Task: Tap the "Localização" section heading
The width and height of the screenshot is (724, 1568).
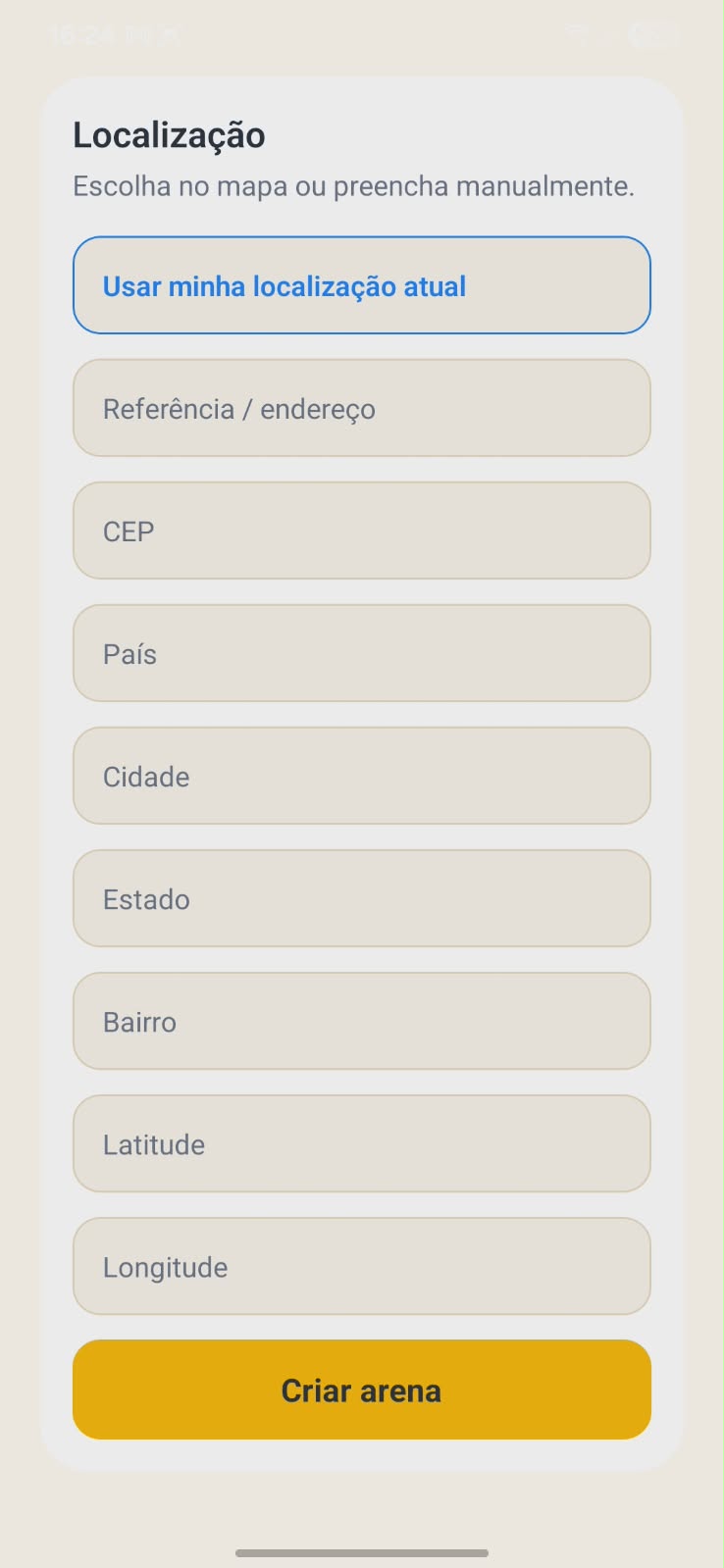Action: tap(168, 134)
